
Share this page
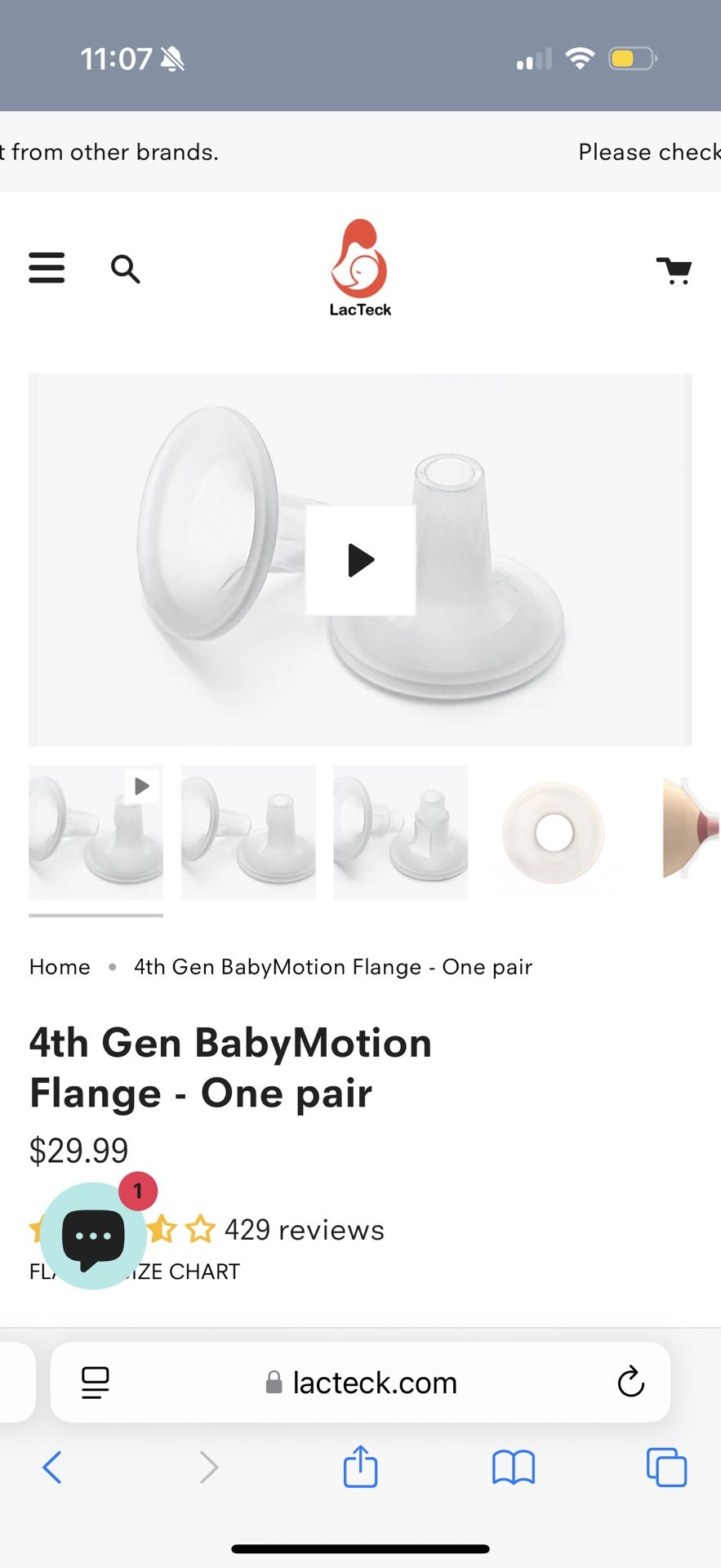(360, 1468)
